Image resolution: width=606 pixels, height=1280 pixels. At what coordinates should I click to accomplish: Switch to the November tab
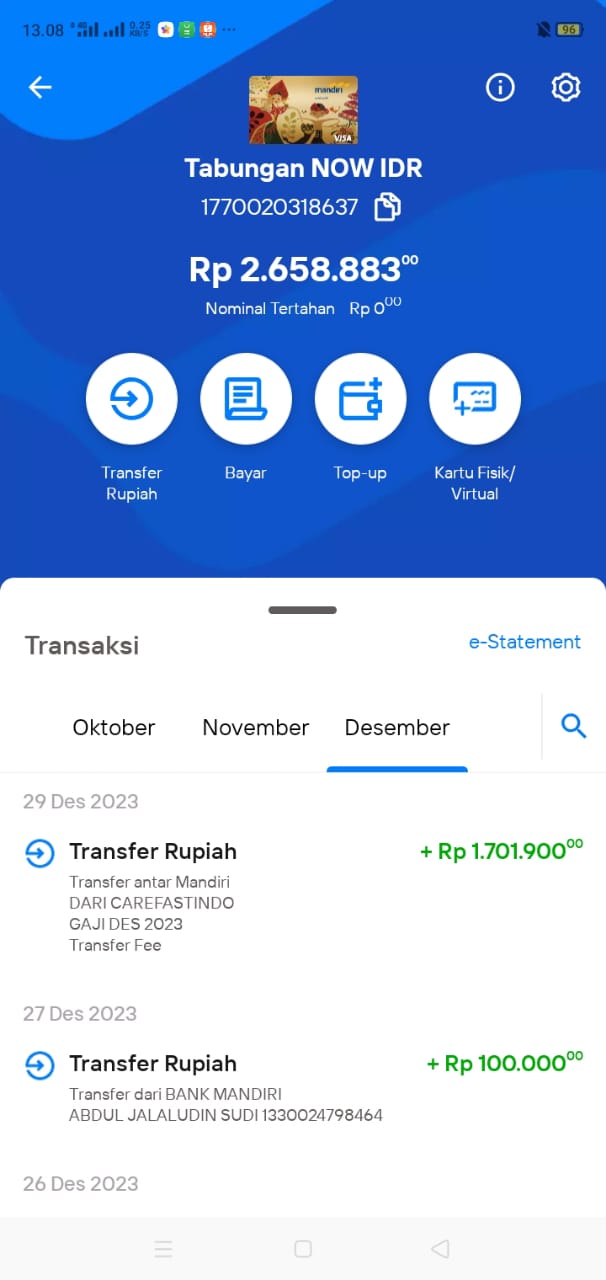point(256,728)
